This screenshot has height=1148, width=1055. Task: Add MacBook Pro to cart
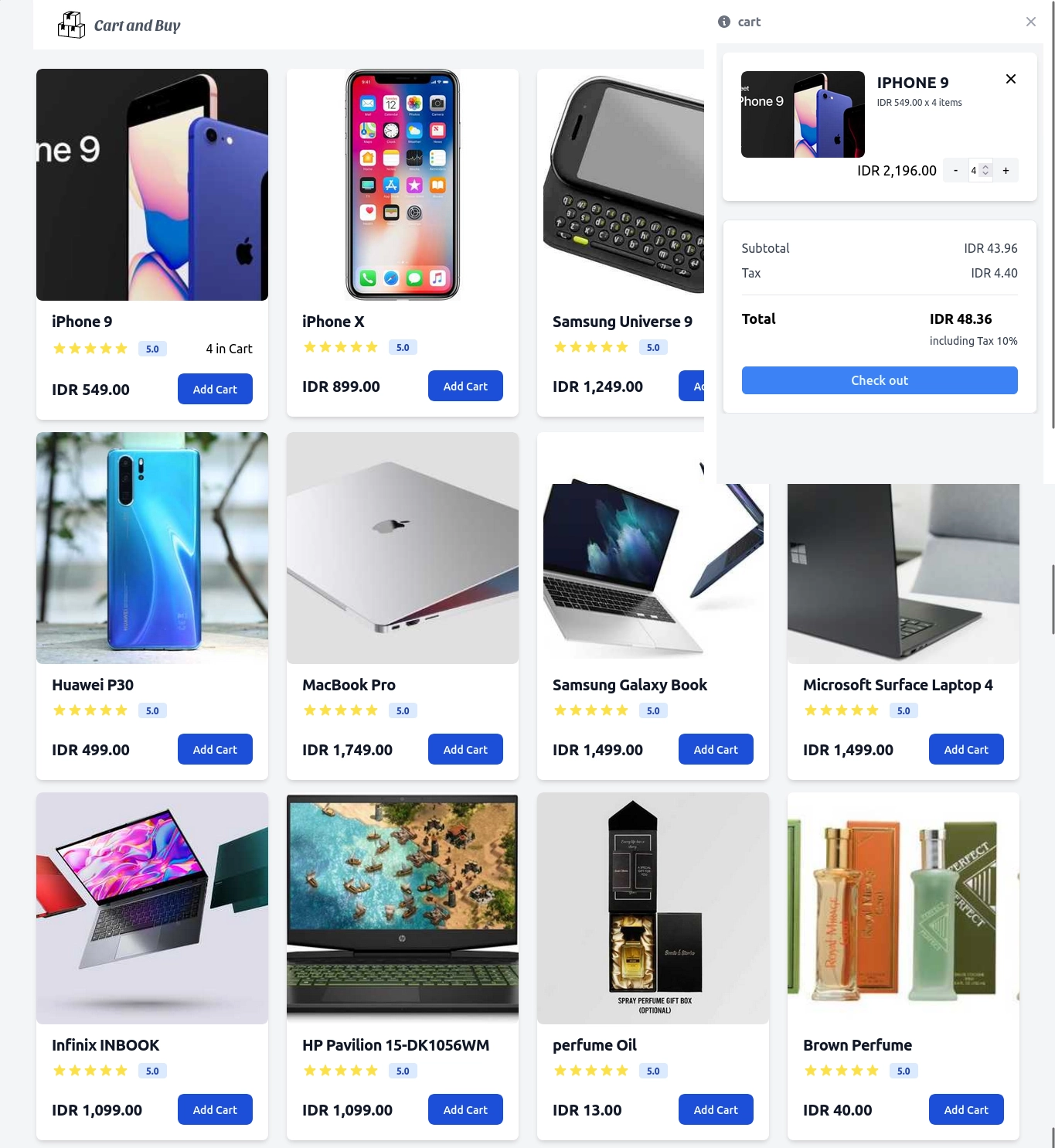(x=465, y=749)
